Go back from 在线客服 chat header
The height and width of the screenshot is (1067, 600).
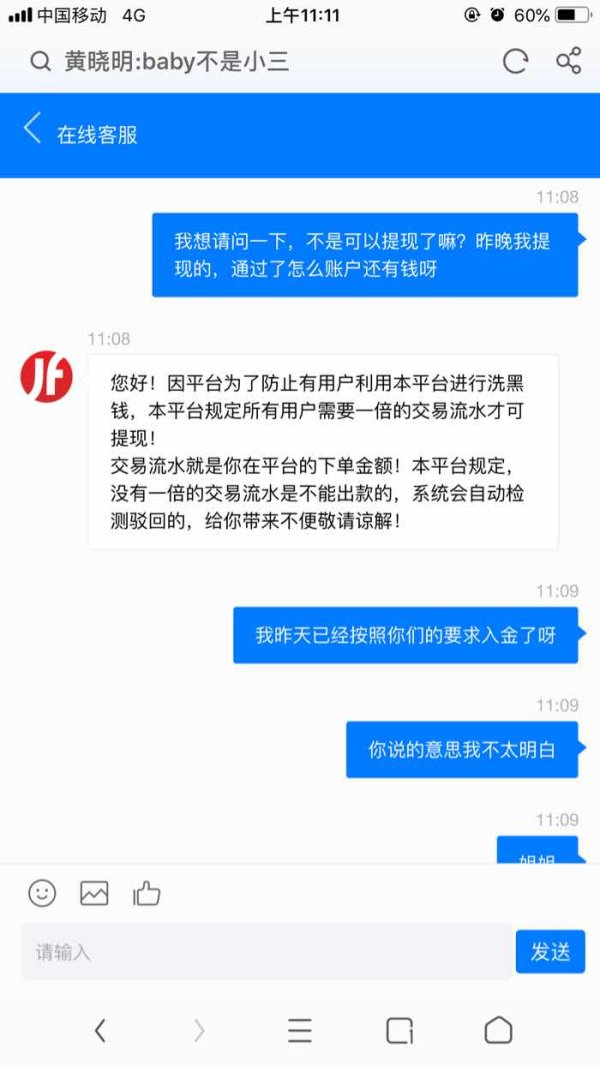[x=32, y=128]
